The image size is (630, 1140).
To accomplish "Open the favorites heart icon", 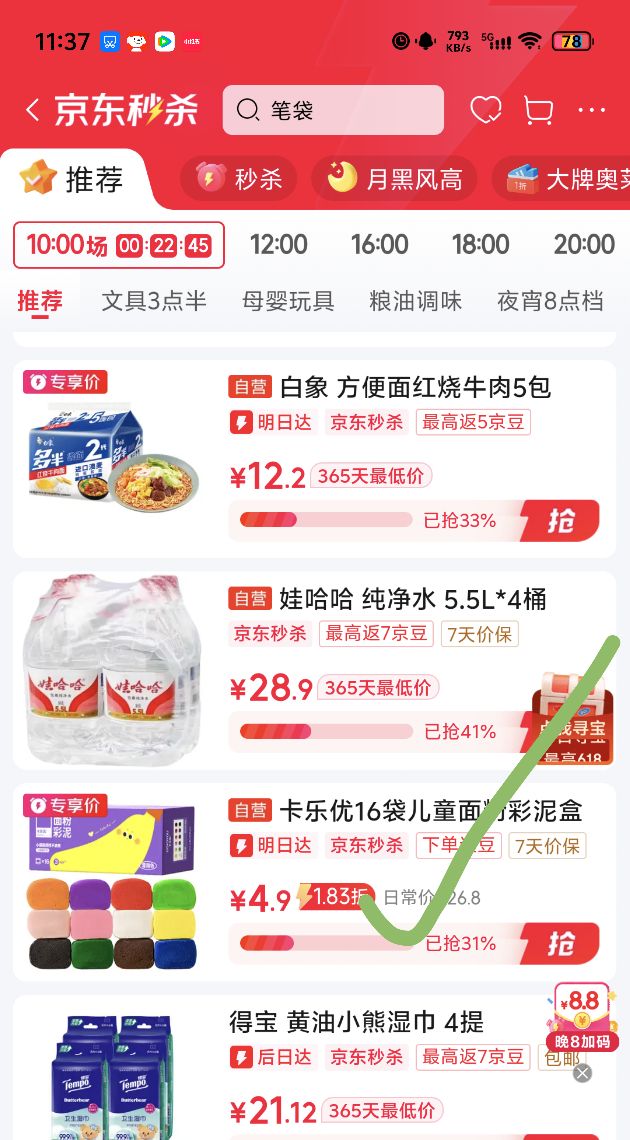I will [x=486, y=111].
